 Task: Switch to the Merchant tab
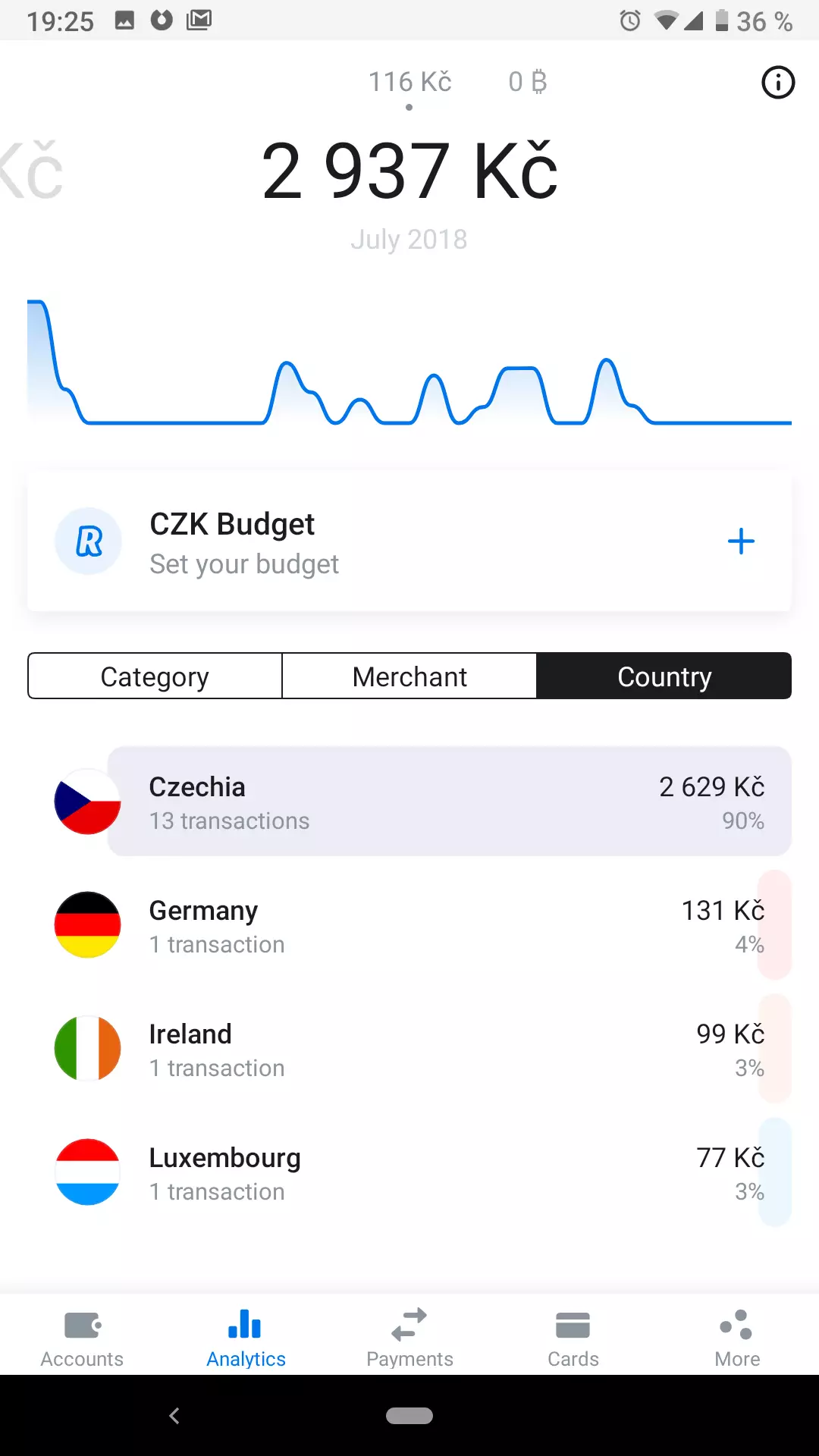tap(409, 676)
